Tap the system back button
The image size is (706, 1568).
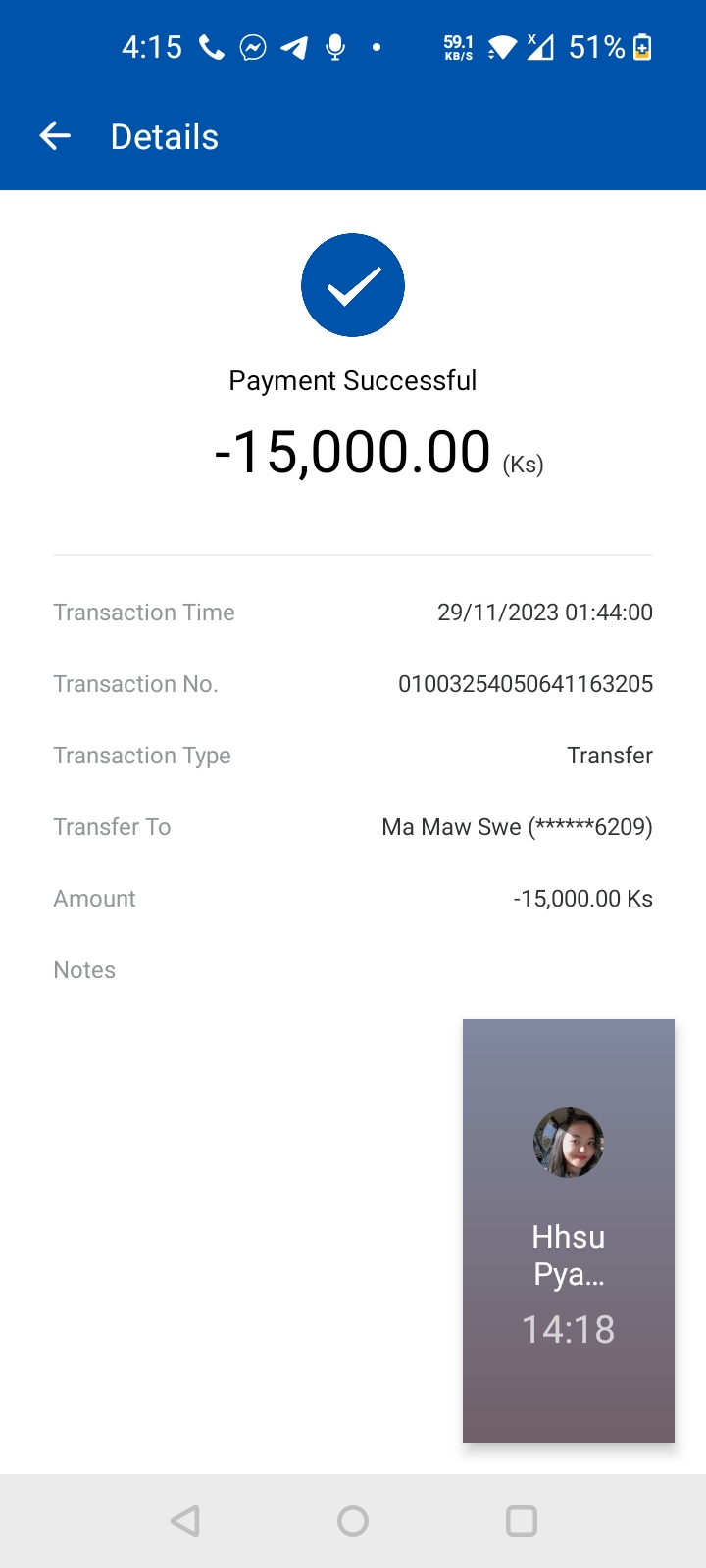[x=184, y=1521]
